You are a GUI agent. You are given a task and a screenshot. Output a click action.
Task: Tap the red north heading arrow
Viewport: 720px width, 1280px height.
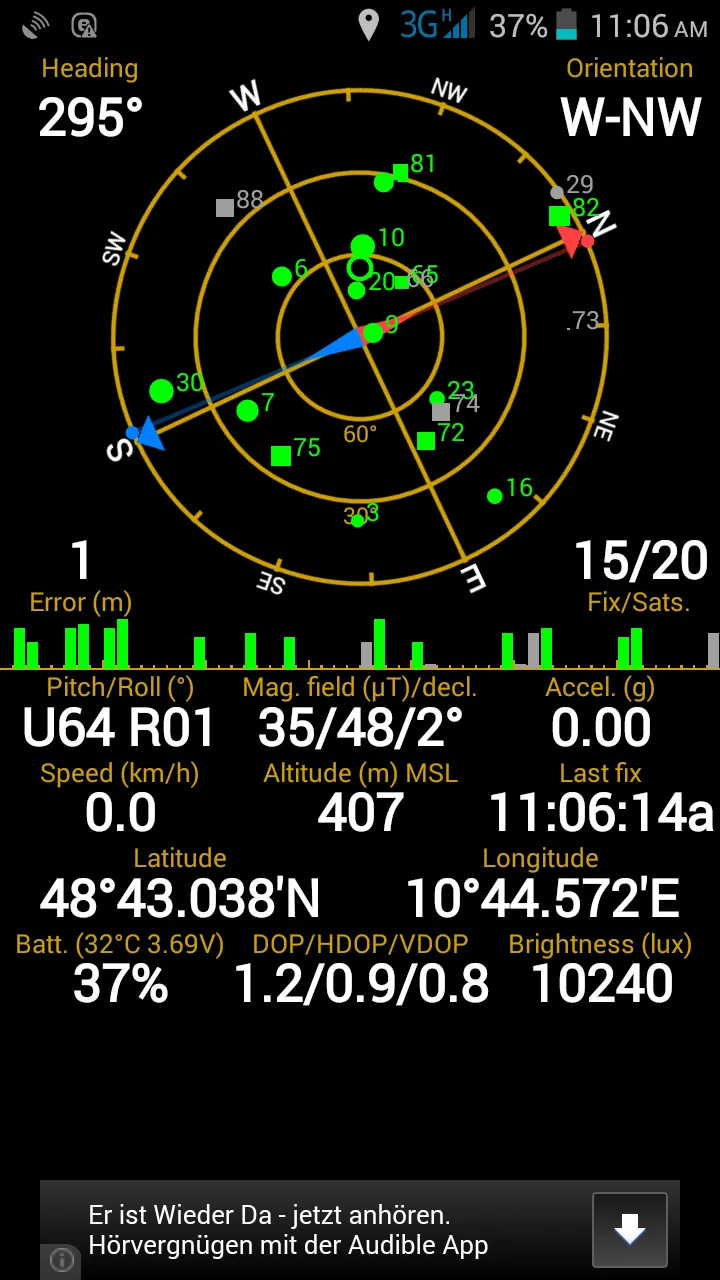tap(570, 240)
